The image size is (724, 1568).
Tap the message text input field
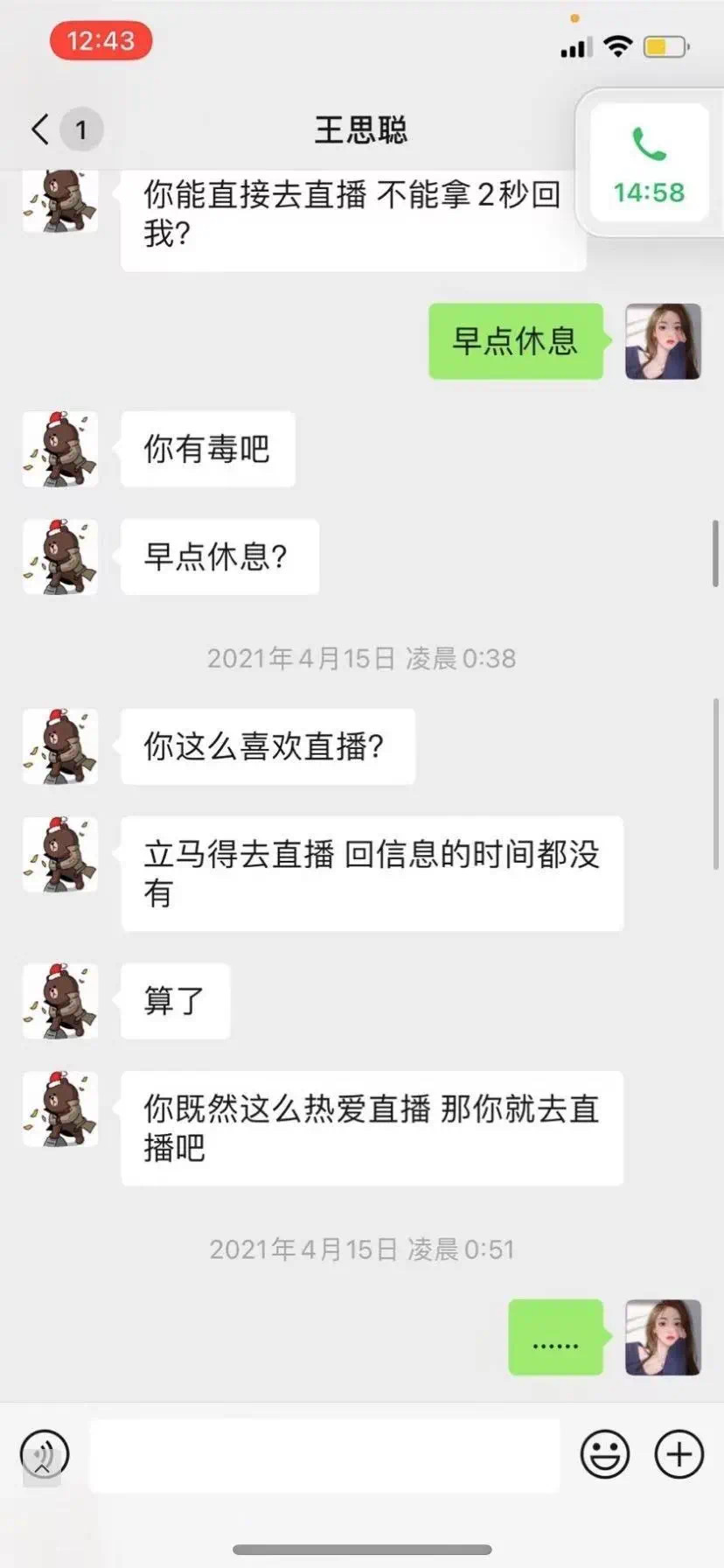[x=324, y=1455]
